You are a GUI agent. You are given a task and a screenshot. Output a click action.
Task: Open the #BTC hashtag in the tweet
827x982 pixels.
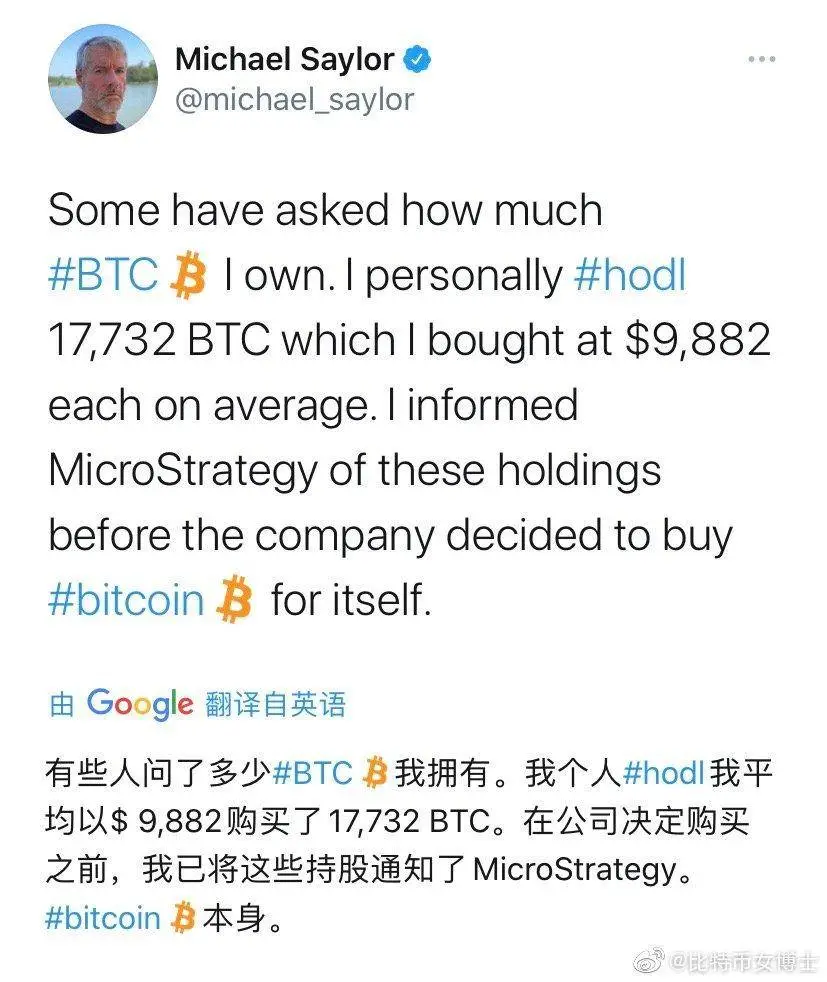coord(103,276)
